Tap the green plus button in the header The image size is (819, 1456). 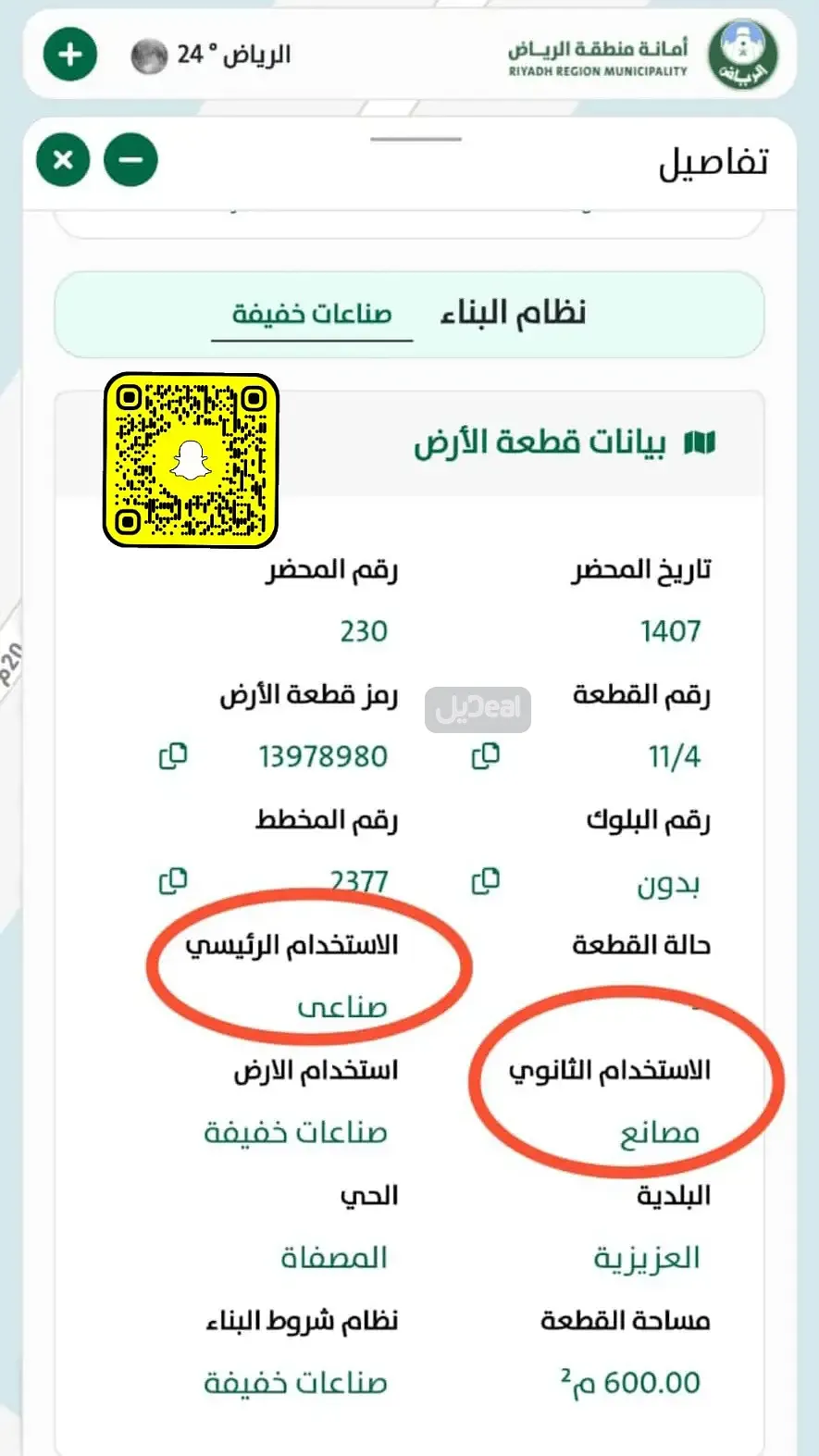click(x=70, y=55)
